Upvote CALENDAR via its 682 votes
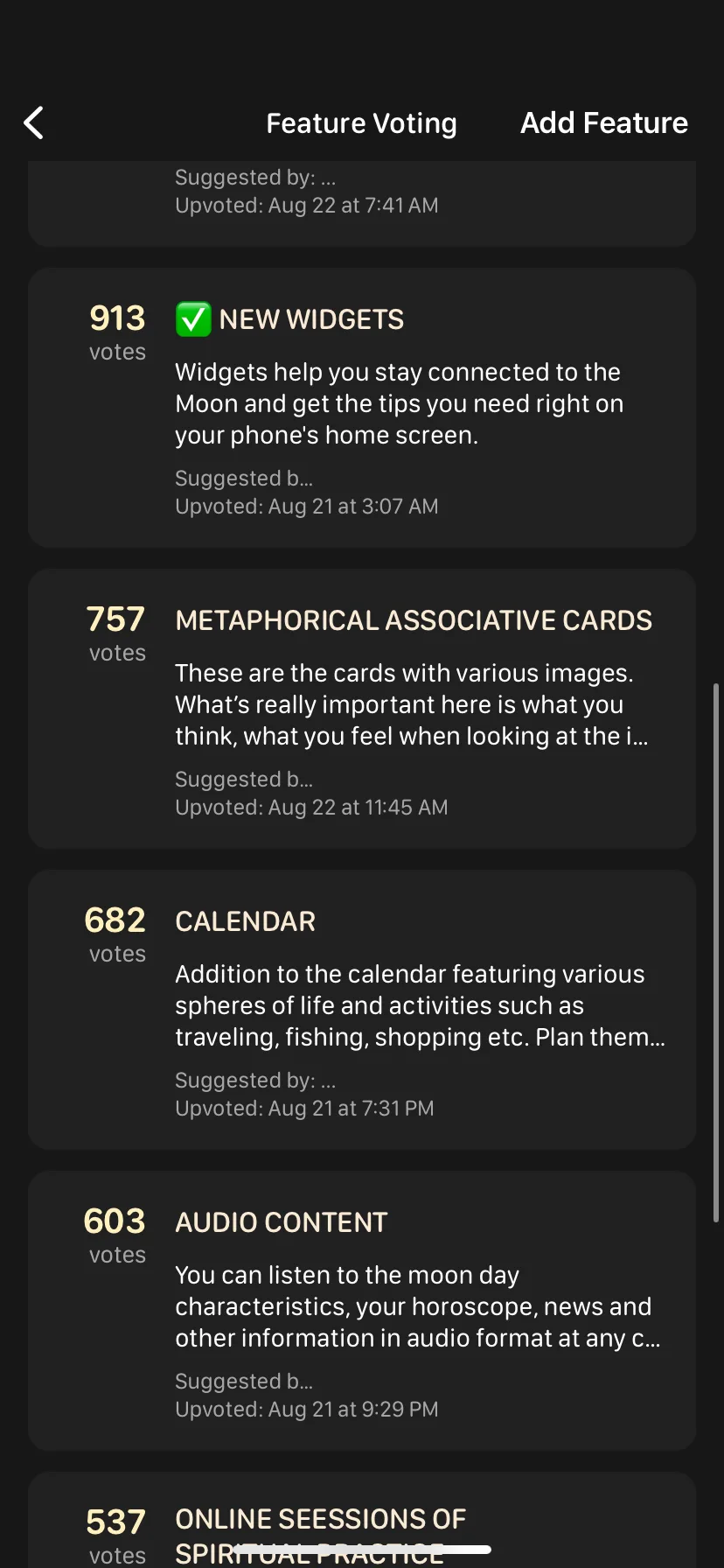This screenshot has height=1568, width=724. (x=115, y=934)
